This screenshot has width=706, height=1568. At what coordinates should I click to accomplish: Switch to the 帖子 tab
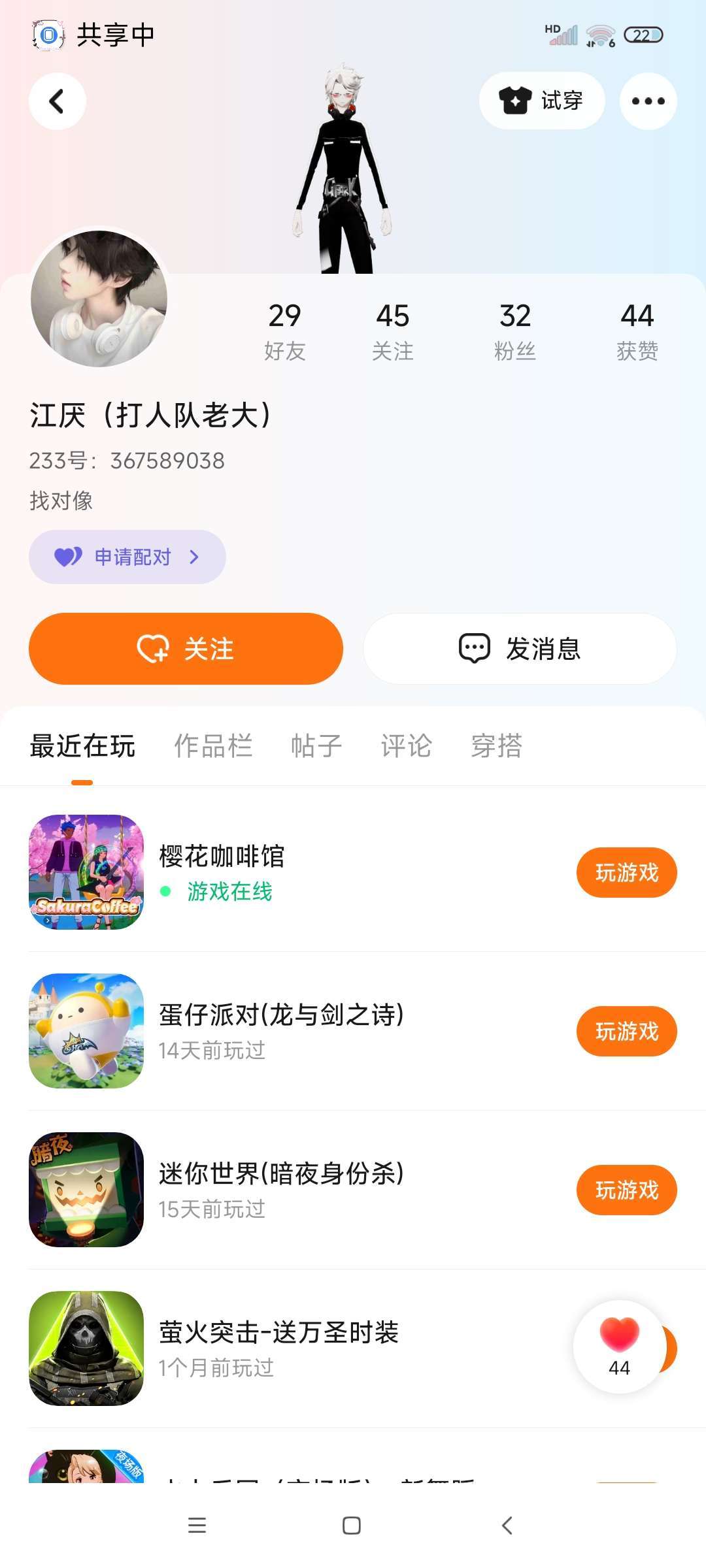(x=316, y=745)
